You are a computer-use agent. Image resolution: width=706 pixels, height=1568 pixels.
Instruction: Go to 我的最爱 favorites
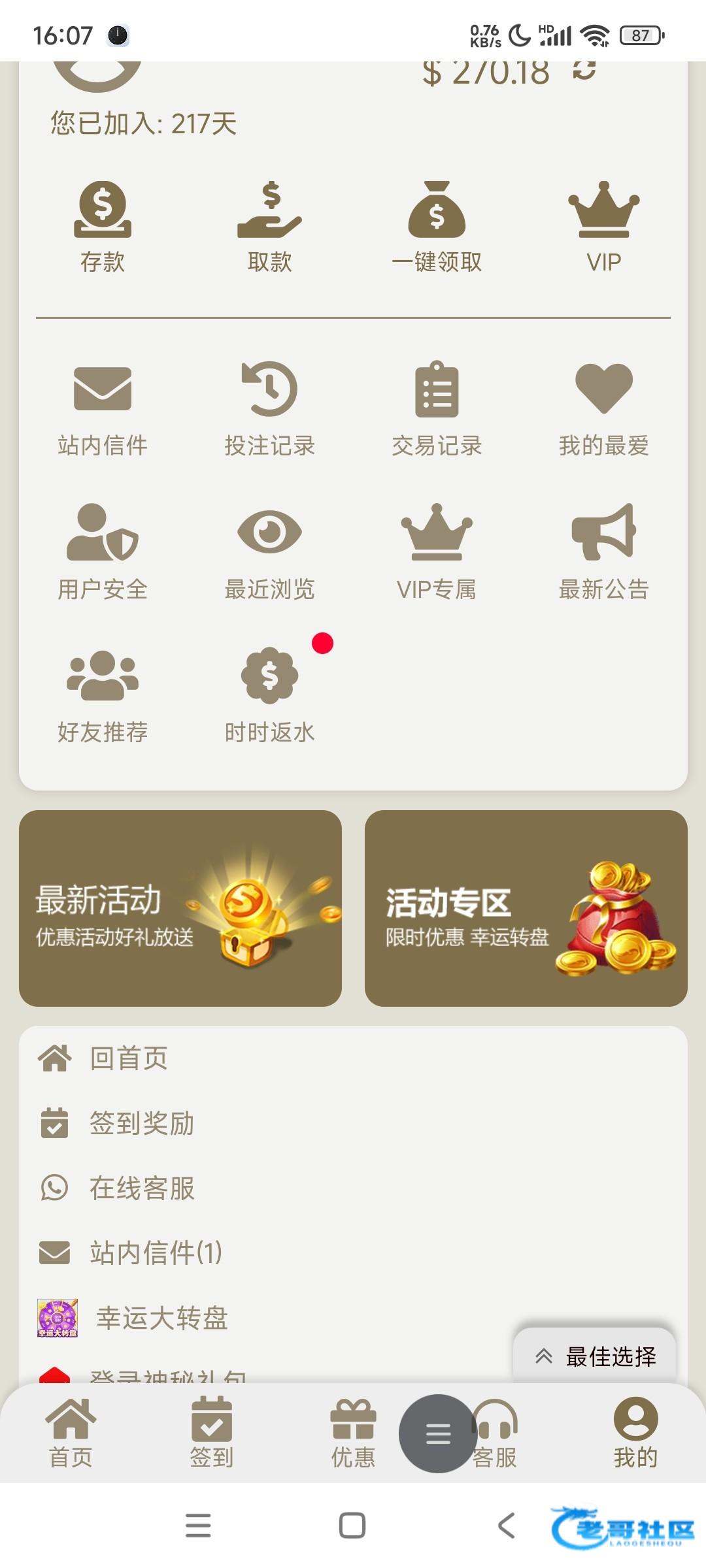coord(603,410)
